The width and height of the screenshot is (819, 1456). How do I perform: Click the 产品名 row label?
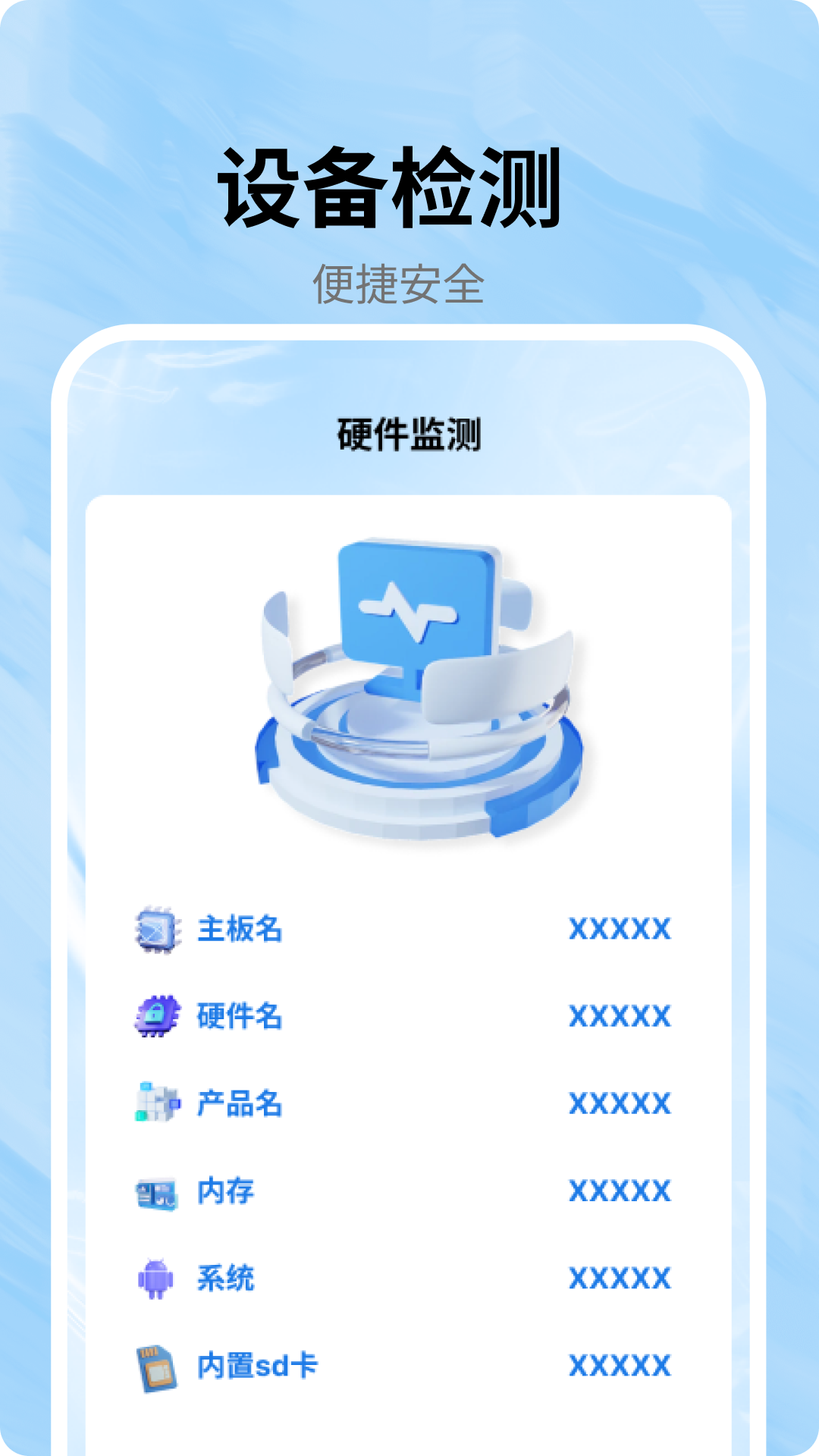click(238, 1106)
